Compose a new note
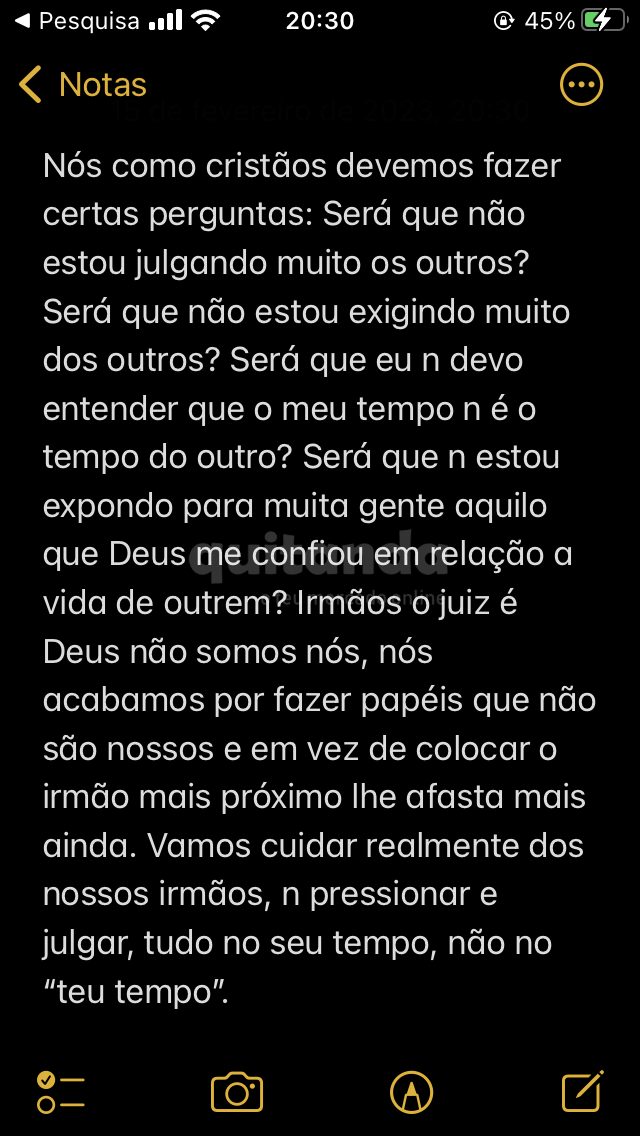 (583, 1091)
